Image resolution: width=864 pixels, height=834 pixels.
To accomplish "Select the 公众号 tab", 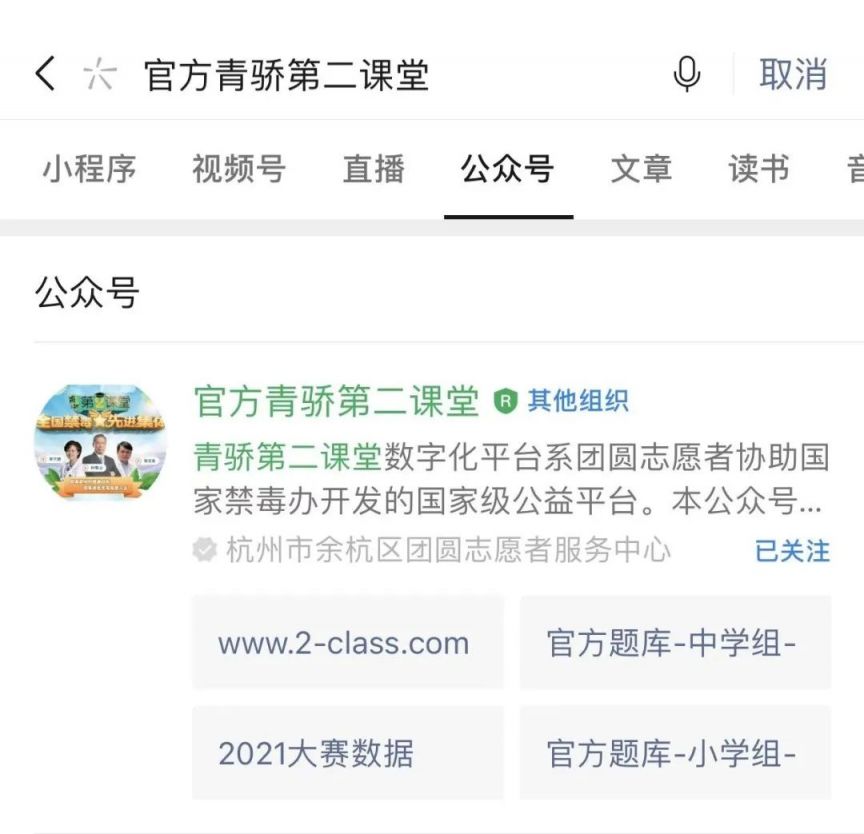I will (508, 169).
